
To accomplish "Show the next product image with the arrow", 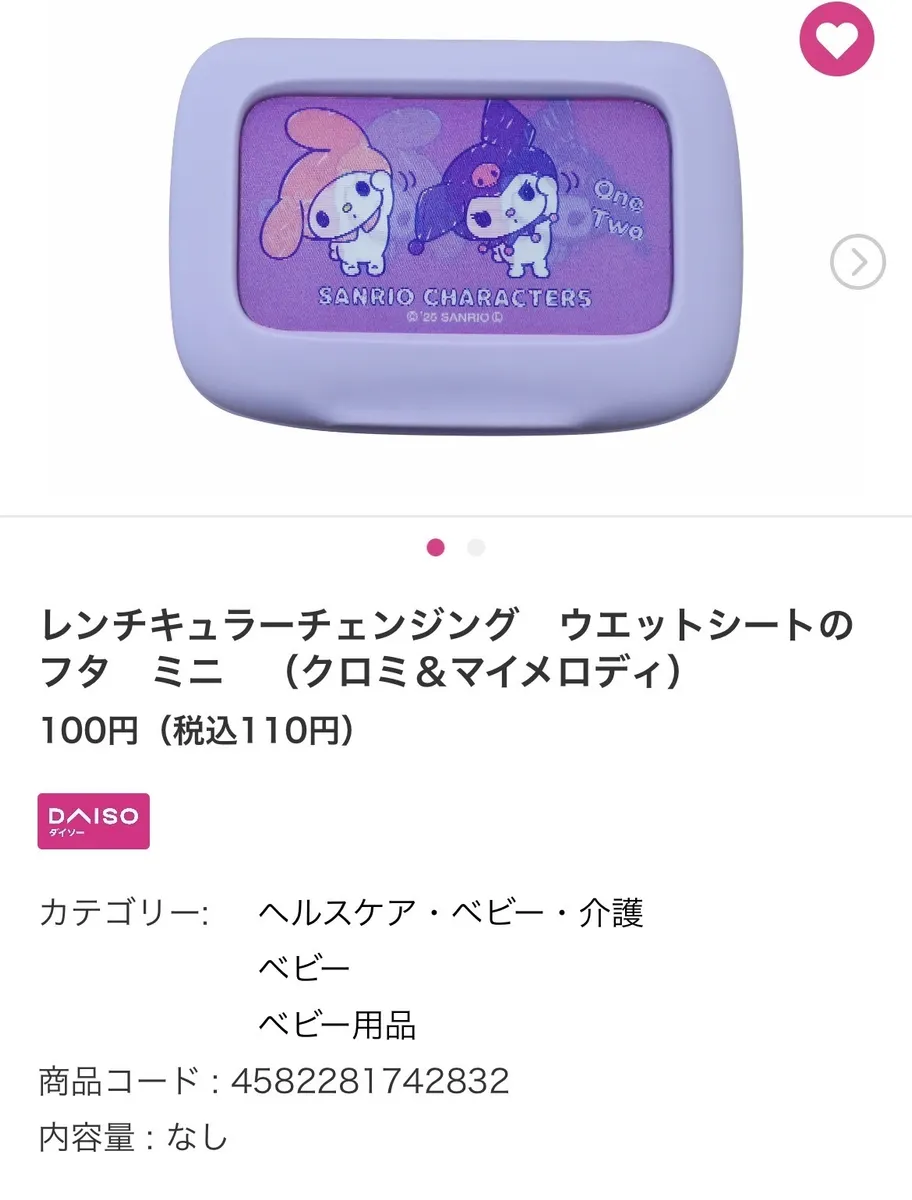I will coord(857,263).
